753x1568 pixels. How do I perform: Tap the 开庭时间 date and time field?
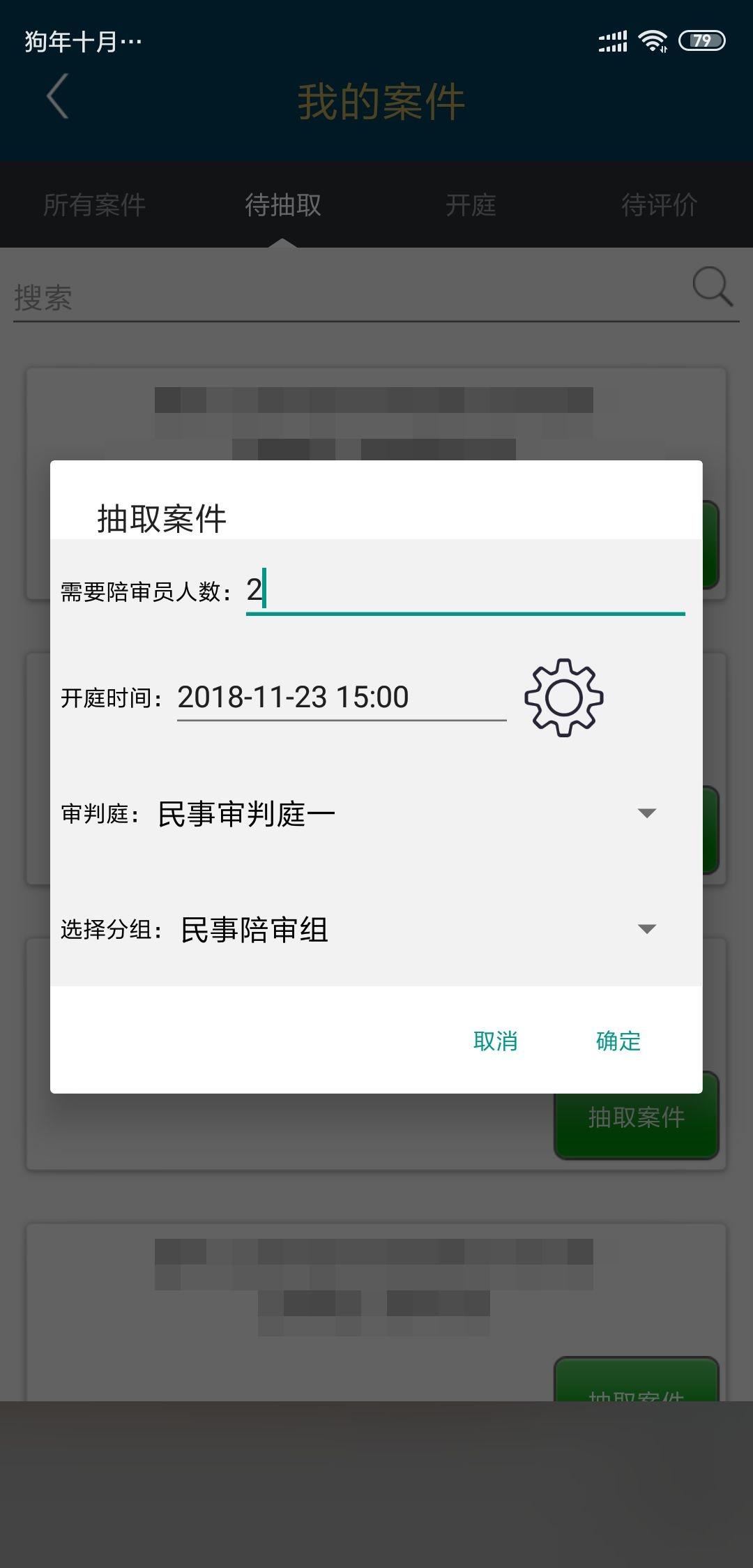(x=341, y=698)
